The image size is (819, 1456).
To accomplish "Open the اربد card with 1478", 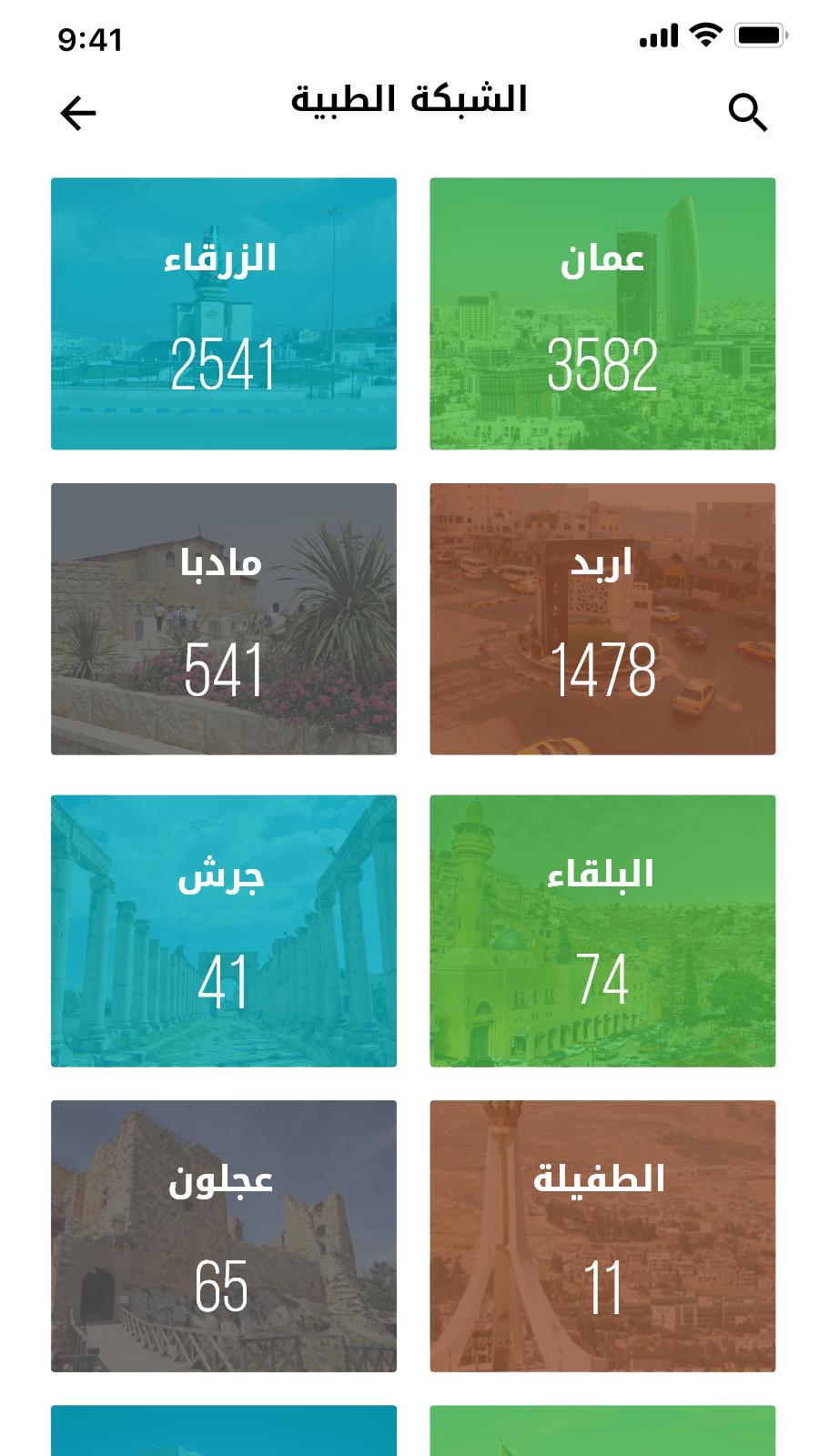I will pyautogui.click(x=602, y=619).
